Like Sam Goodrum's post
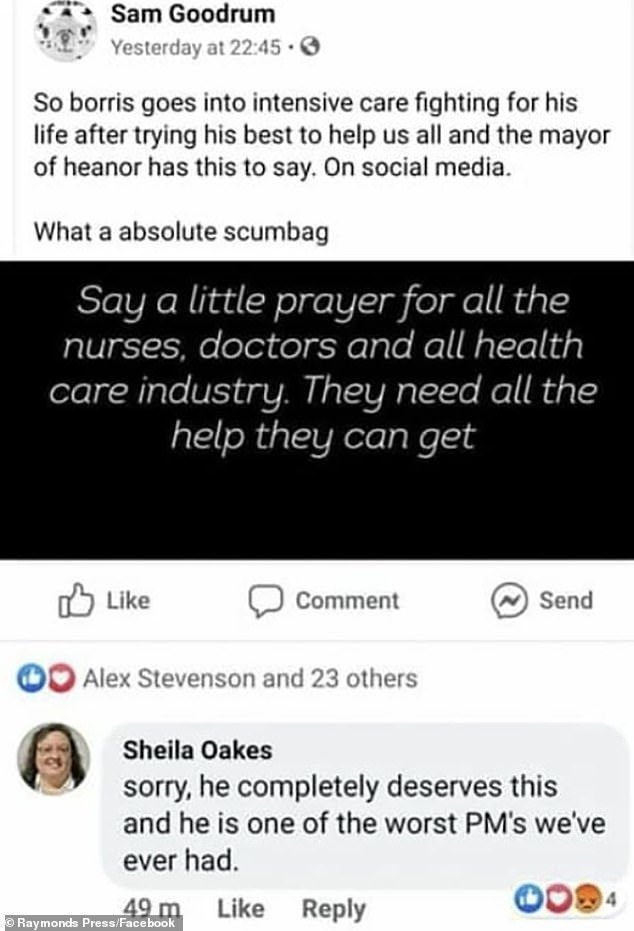 (x=105, y=601)
